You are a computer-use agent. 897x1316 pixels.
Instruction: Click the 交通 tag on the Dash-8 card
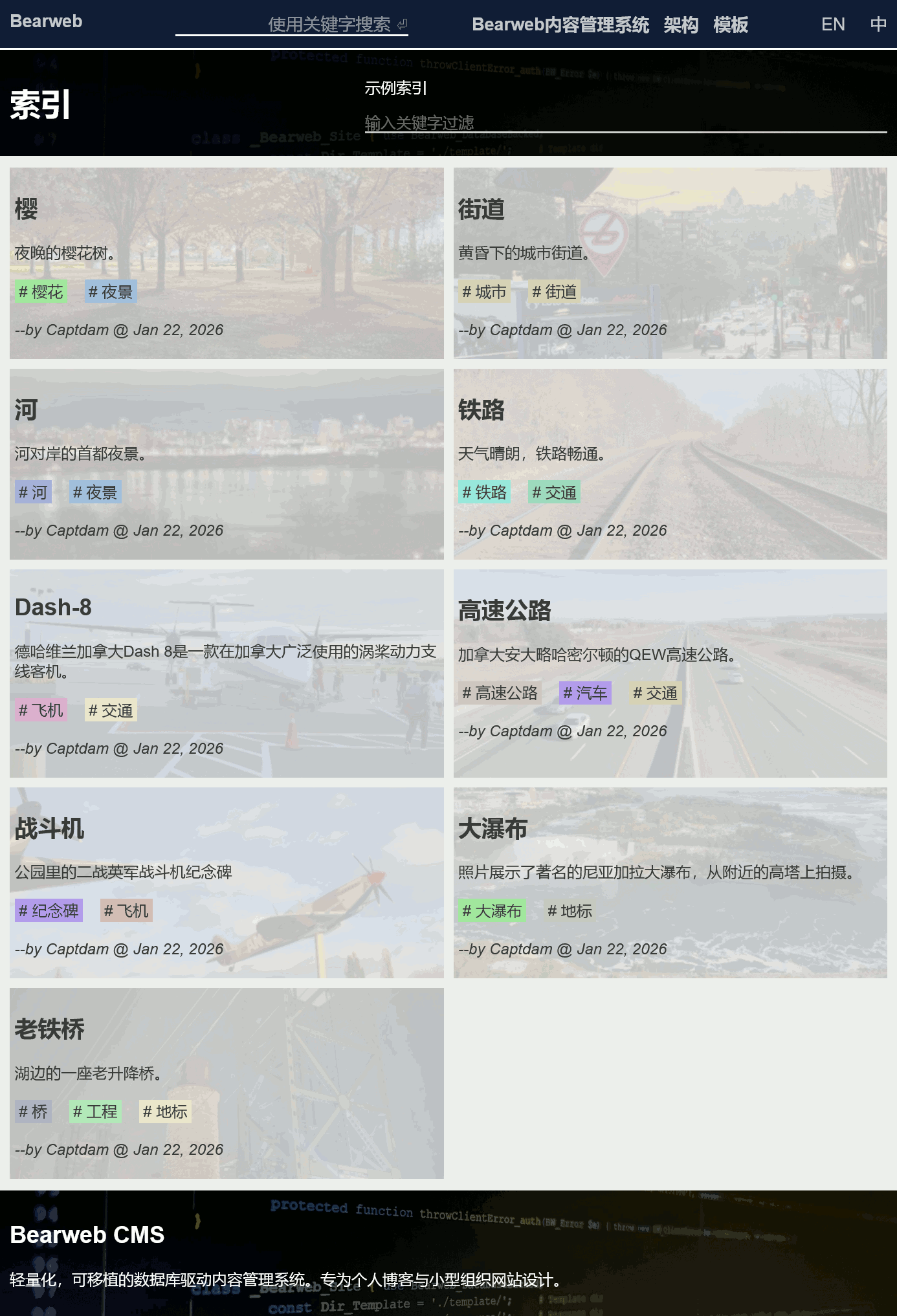click(x=111, y=710)
